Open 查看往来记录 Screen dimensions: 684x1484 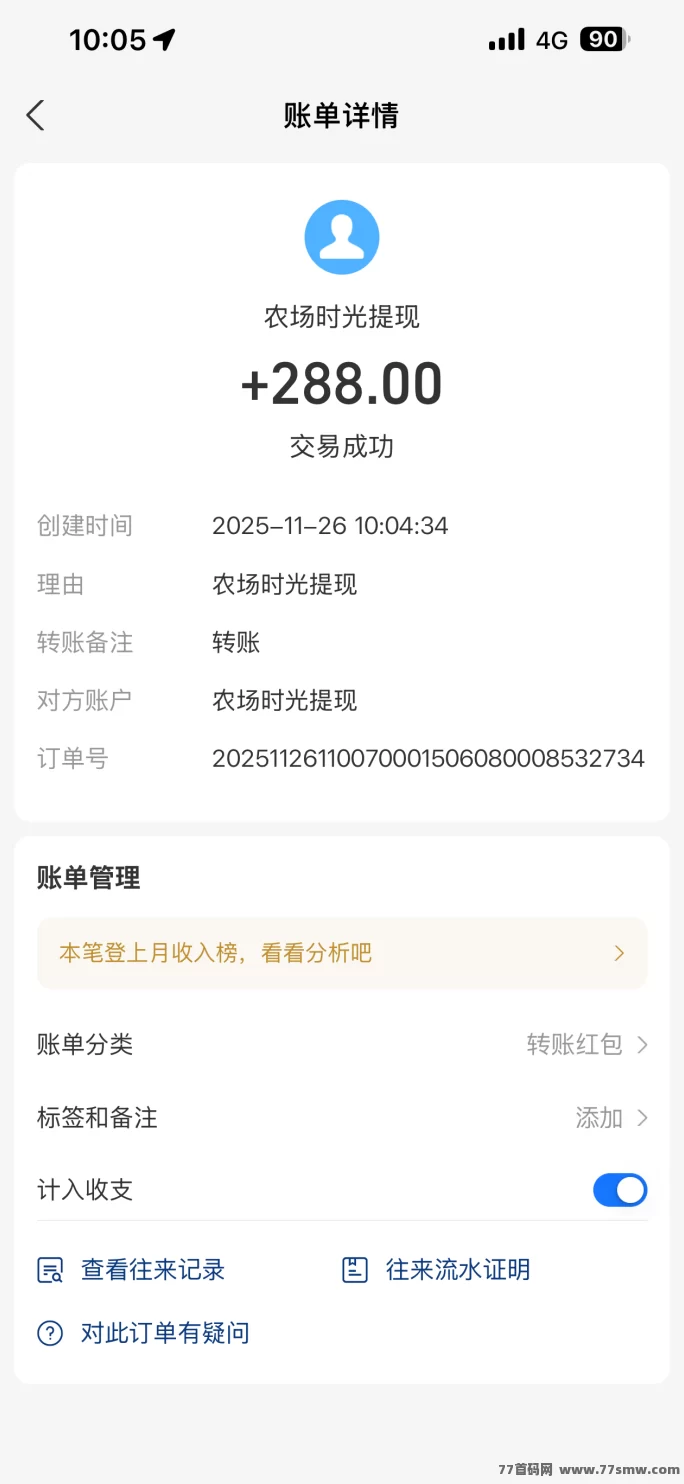pyautogui.click(x=131, y=1270)
